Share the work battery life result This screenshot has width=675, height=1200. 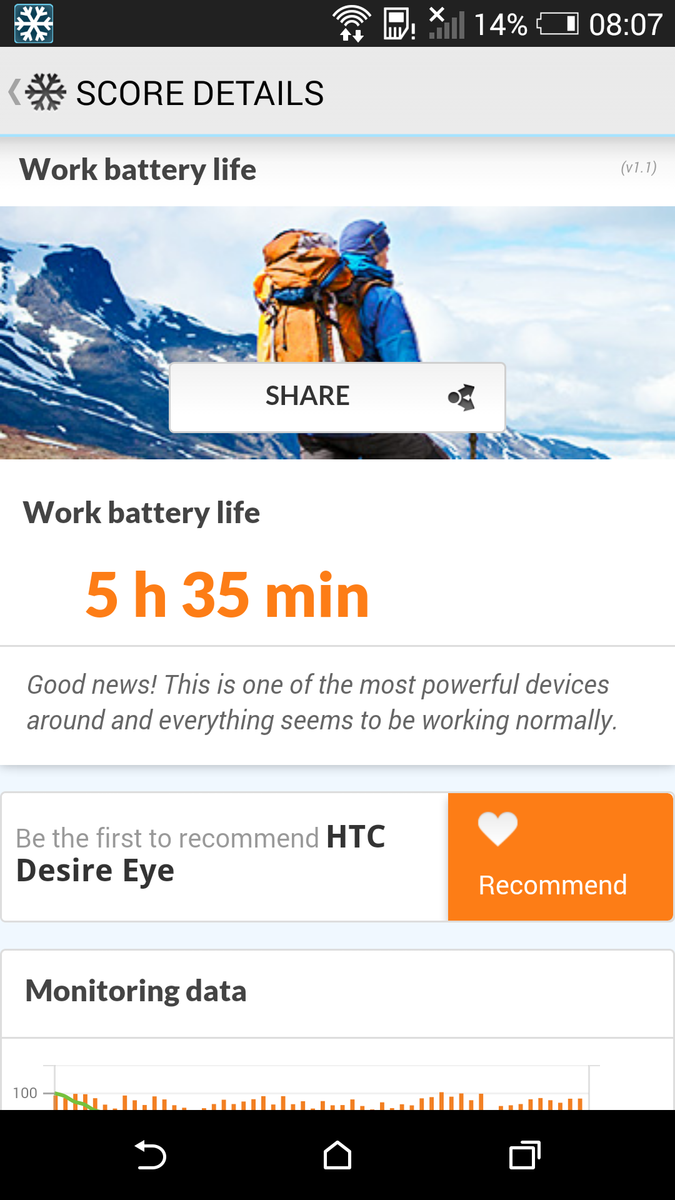[337, 397]
